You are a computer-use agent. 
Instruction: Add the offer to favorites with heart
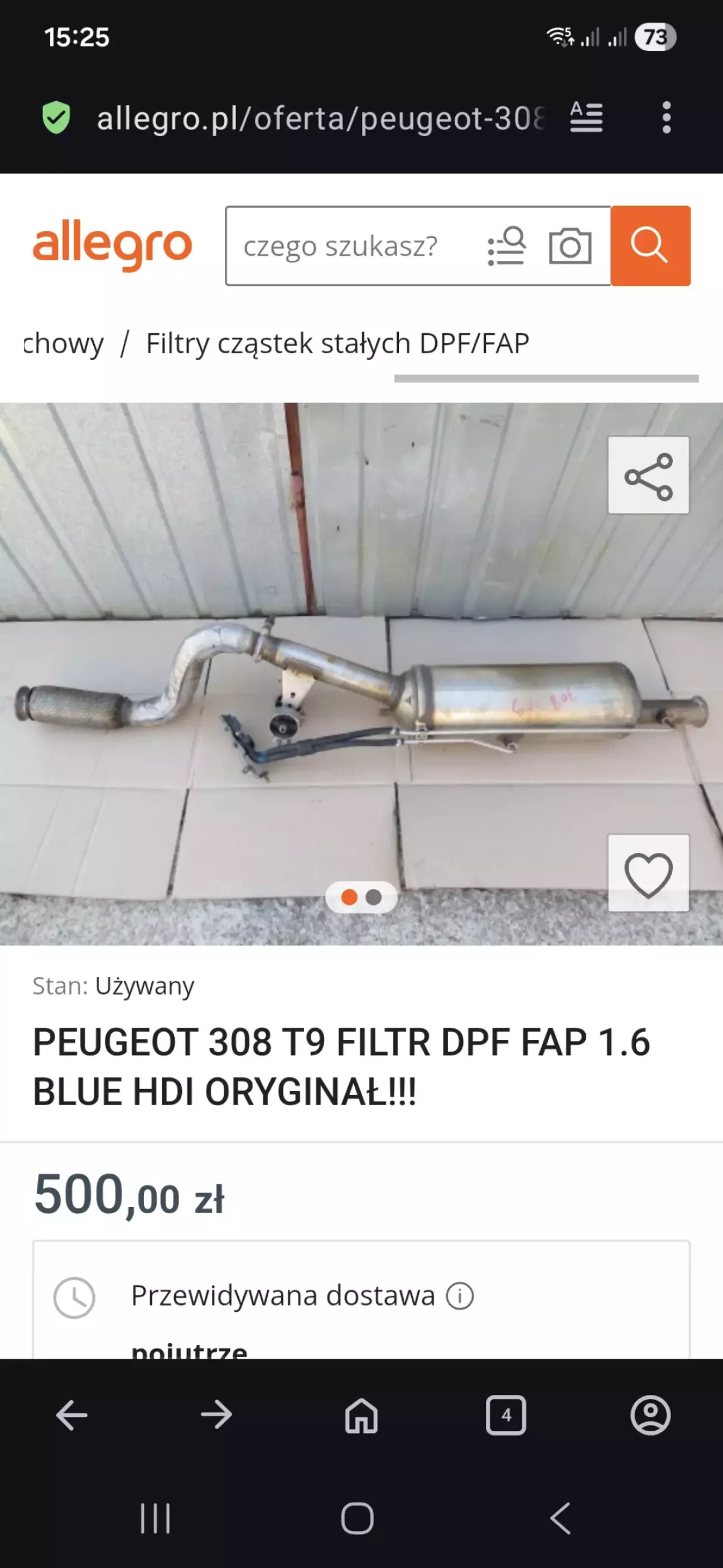648,873
